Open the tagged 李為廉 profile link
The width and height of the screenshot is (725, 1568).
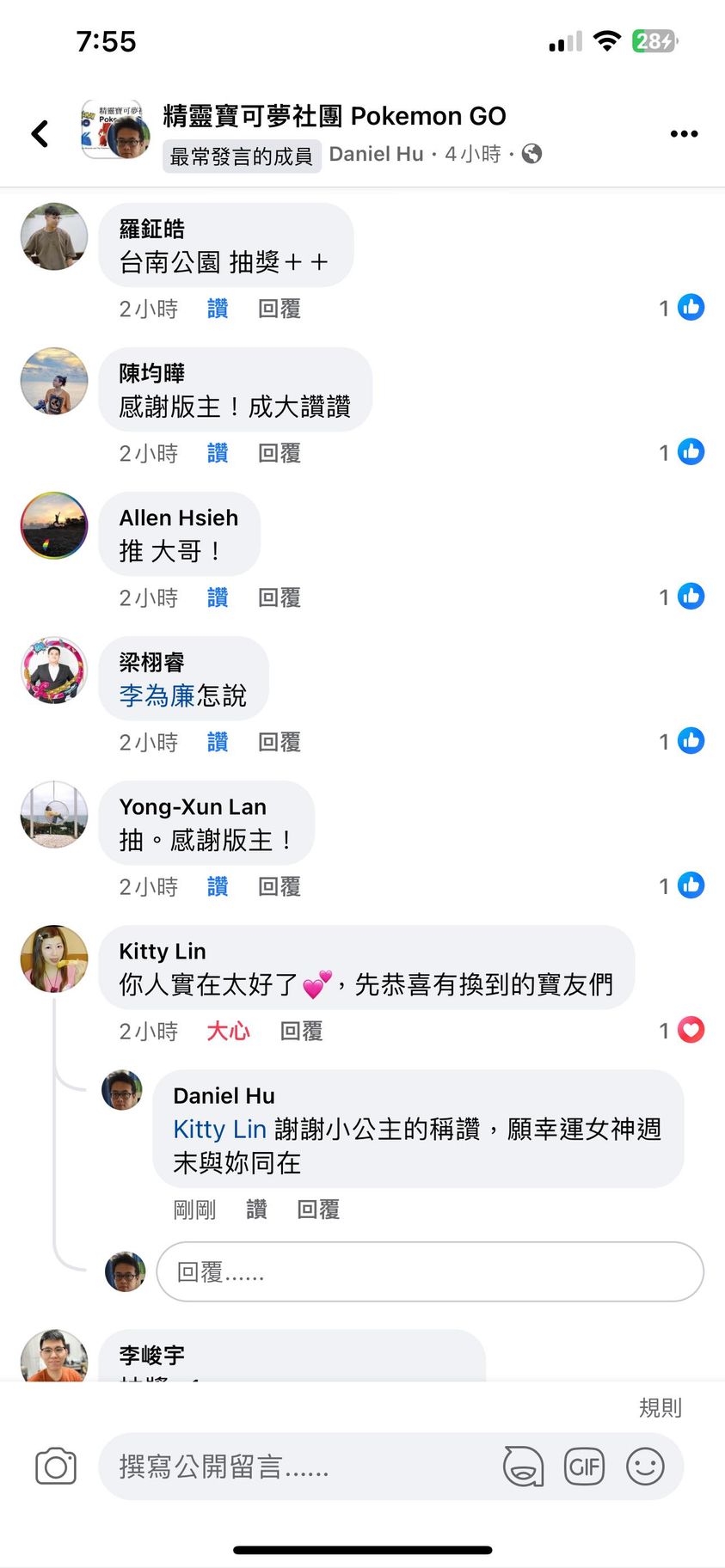pos(157,695)
